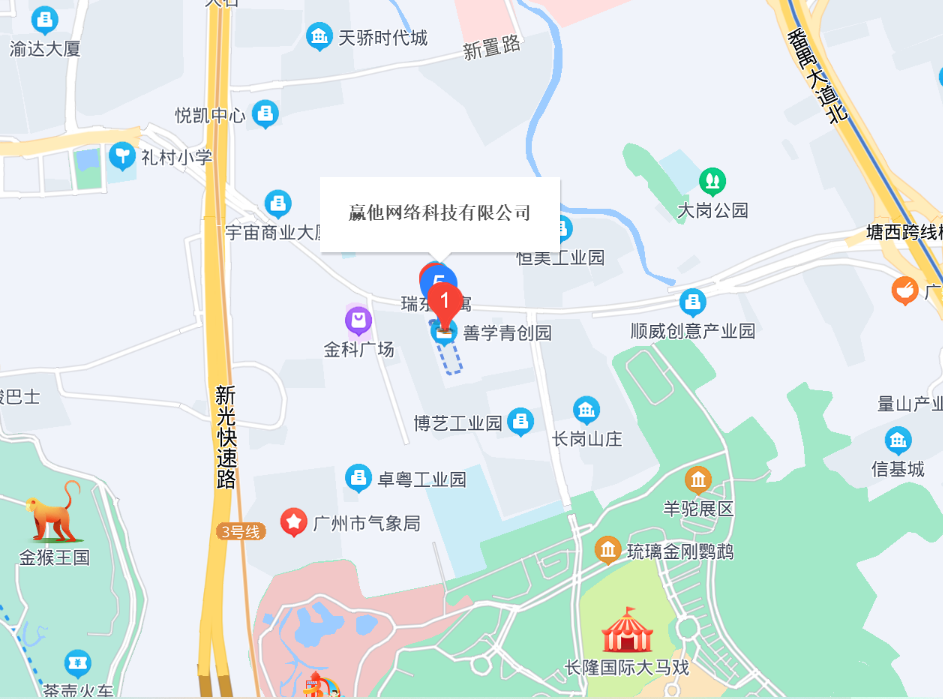Tap the 礼村小学 school icon
943x699 pixels.
122,156
